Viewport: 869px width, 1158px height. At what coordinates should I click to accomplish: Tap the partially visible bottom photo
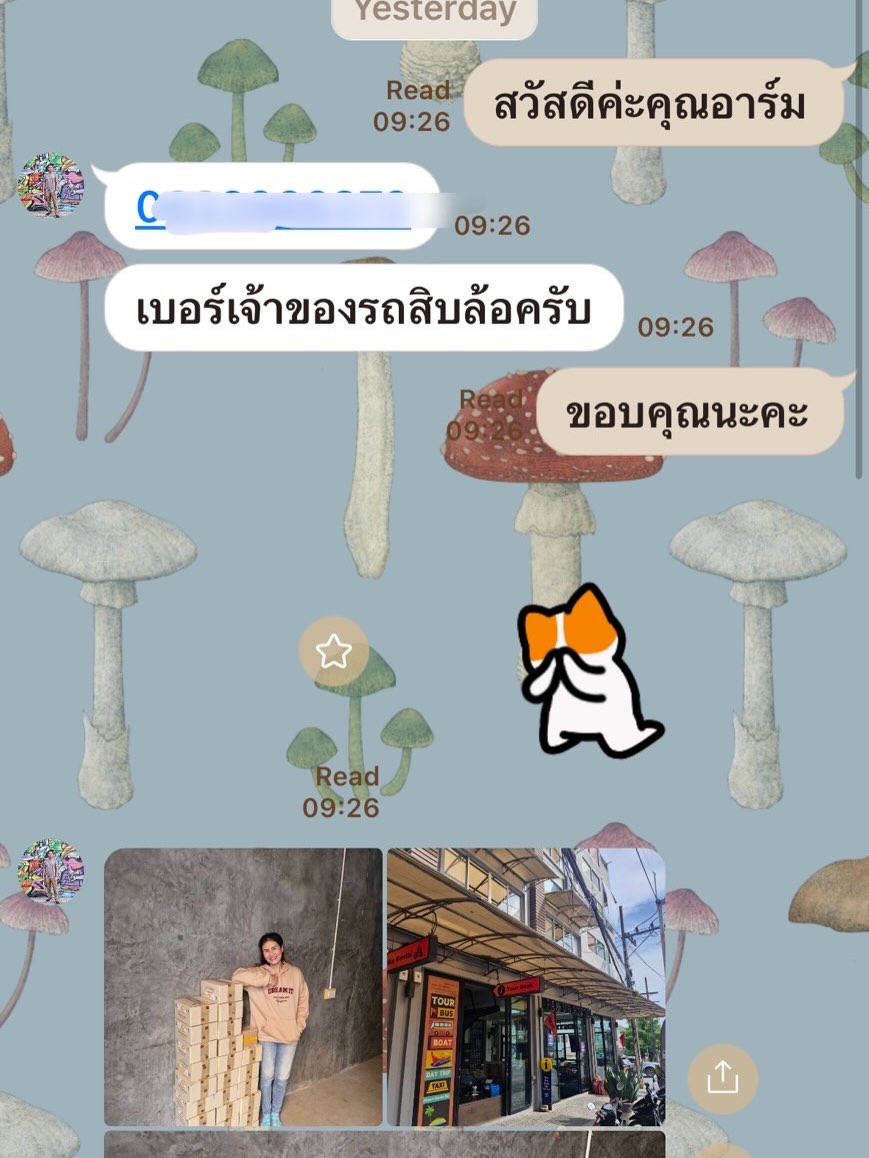pos(385,1145)
